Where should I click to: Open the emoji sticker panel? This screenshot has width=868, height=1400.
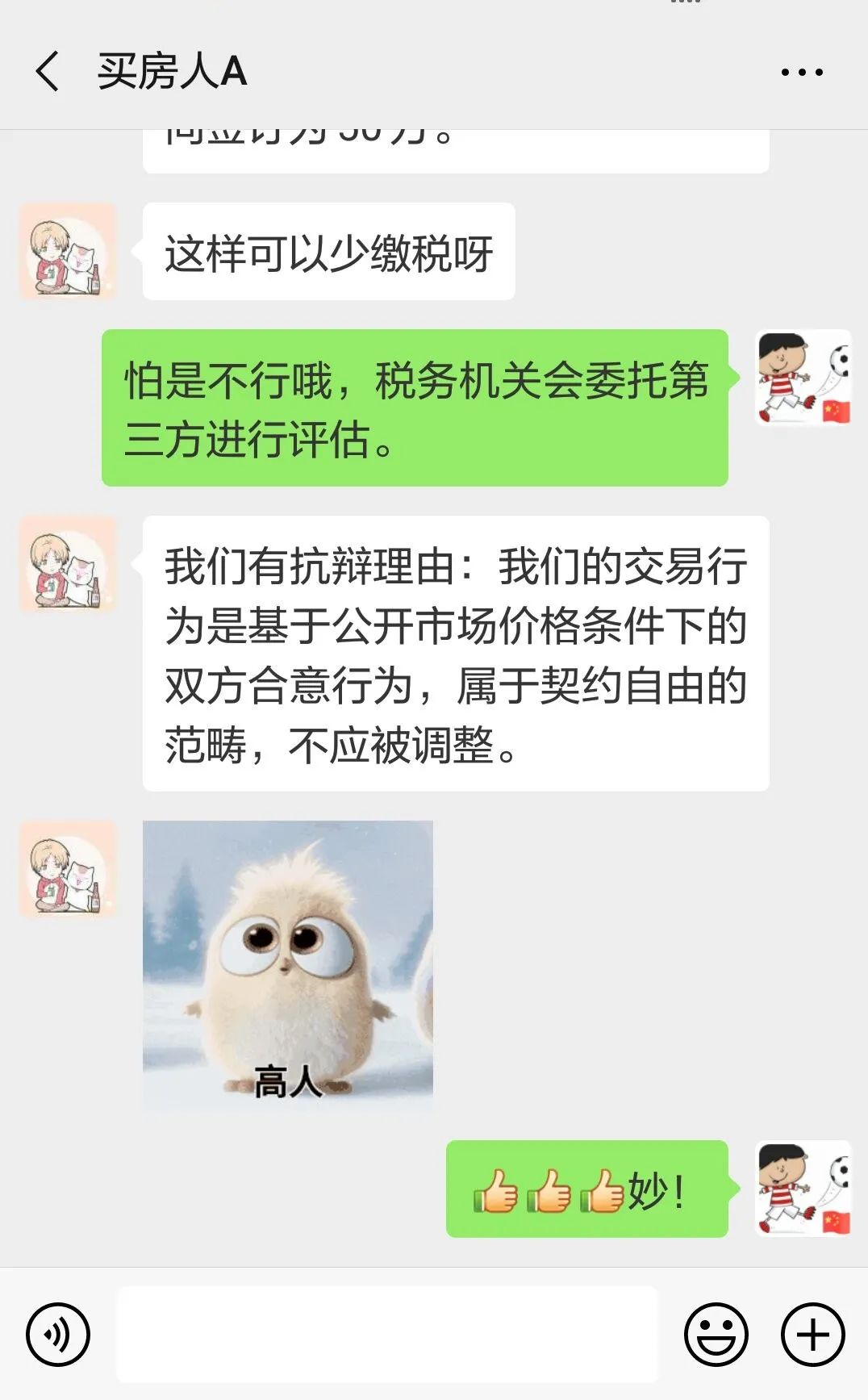tap(716, 1334)
